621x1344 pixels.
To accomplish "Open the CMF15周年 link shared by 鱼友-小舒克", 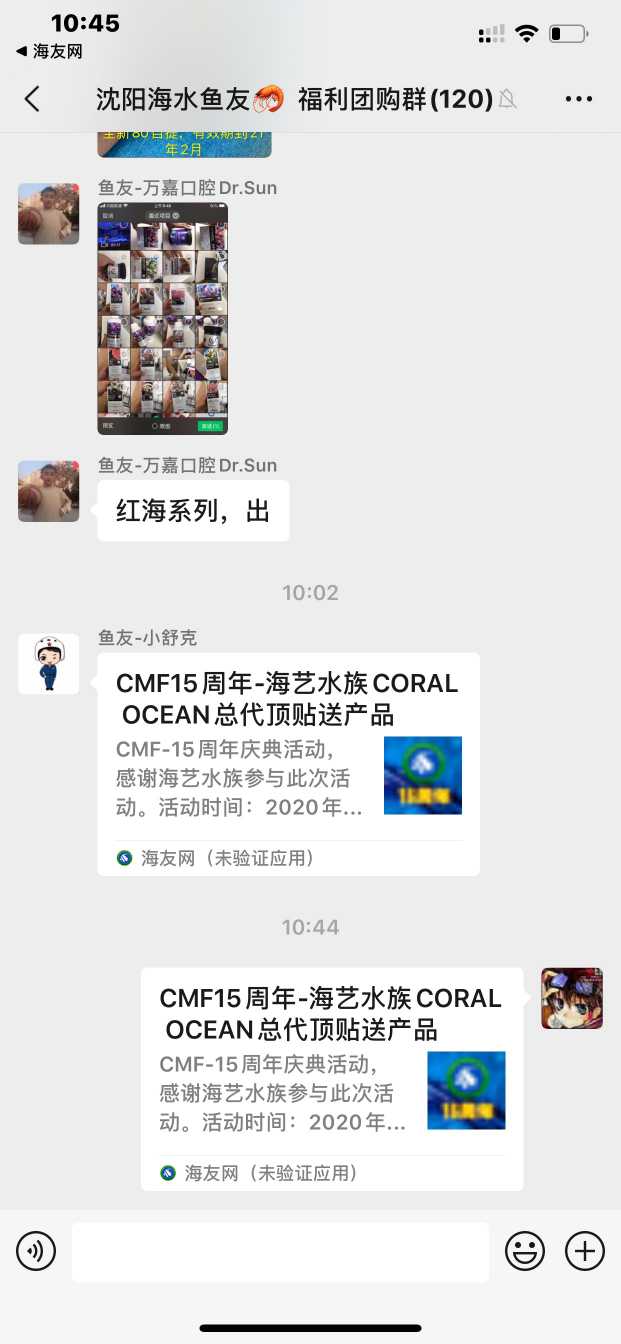I will click(x=288, y=763).
